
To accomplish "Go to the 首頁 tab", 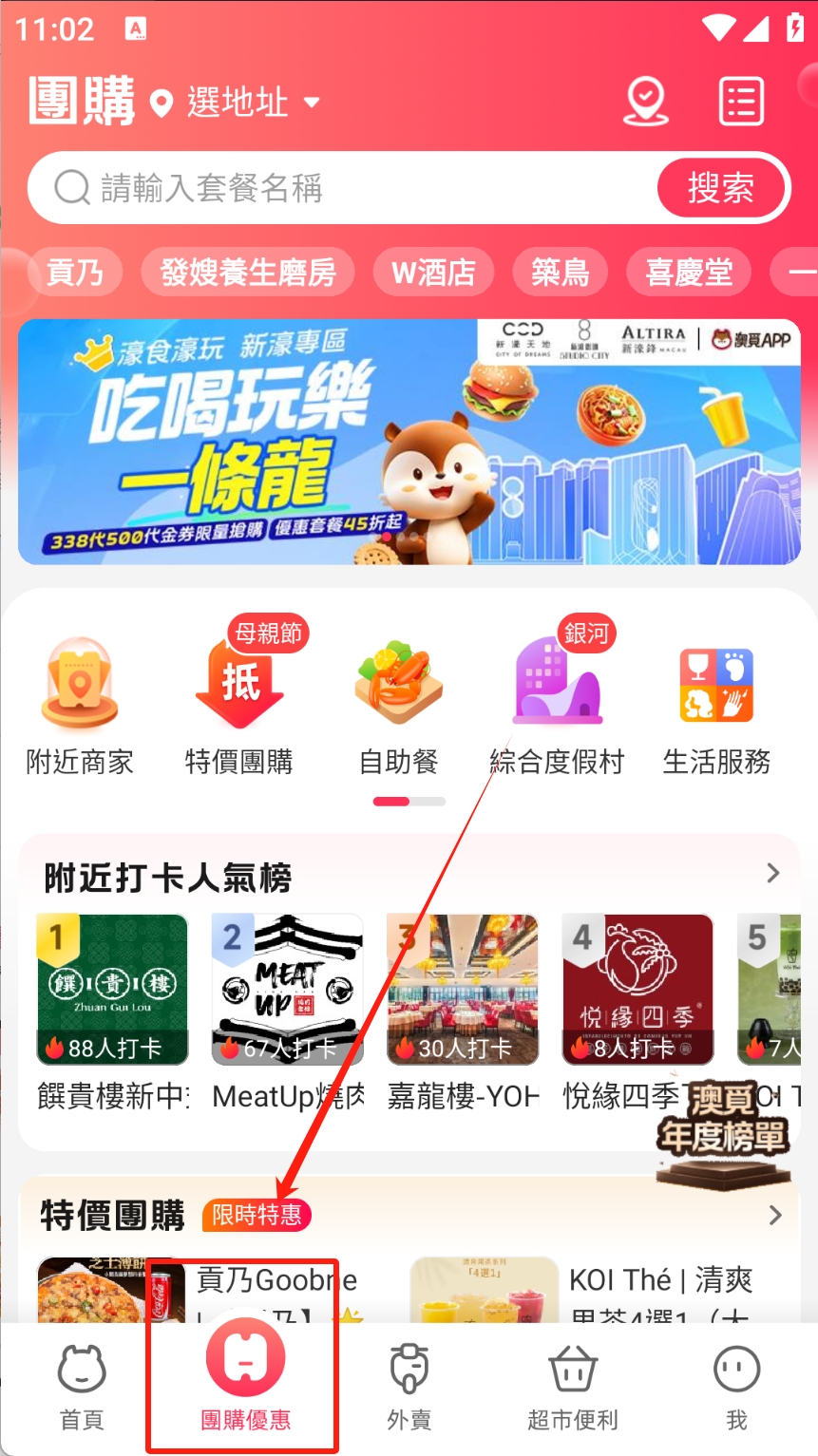I will [x=82, y=1386].
